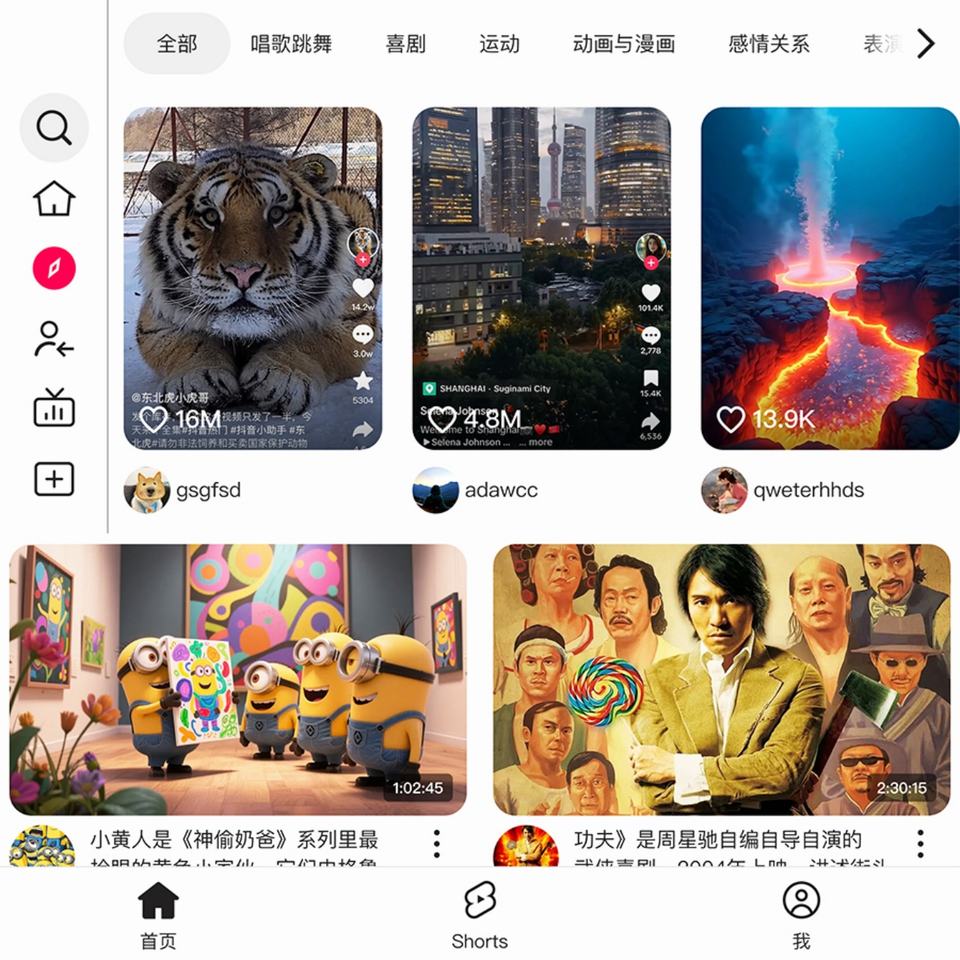Select the 全部 category chip
Screen dimensions: 960x960
[177, 44]
